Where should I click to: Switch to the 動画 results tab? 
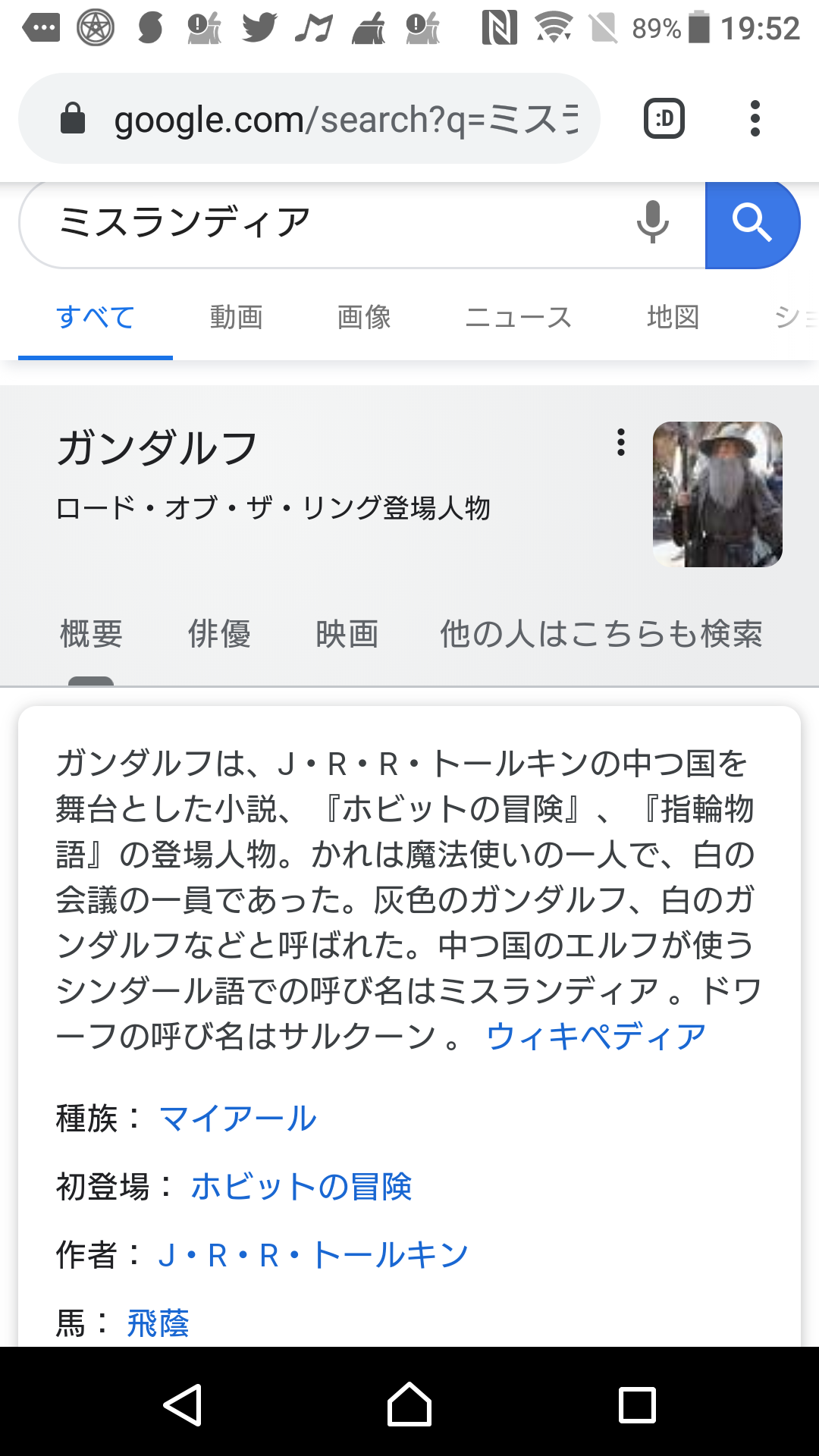(x=237, y=317)
